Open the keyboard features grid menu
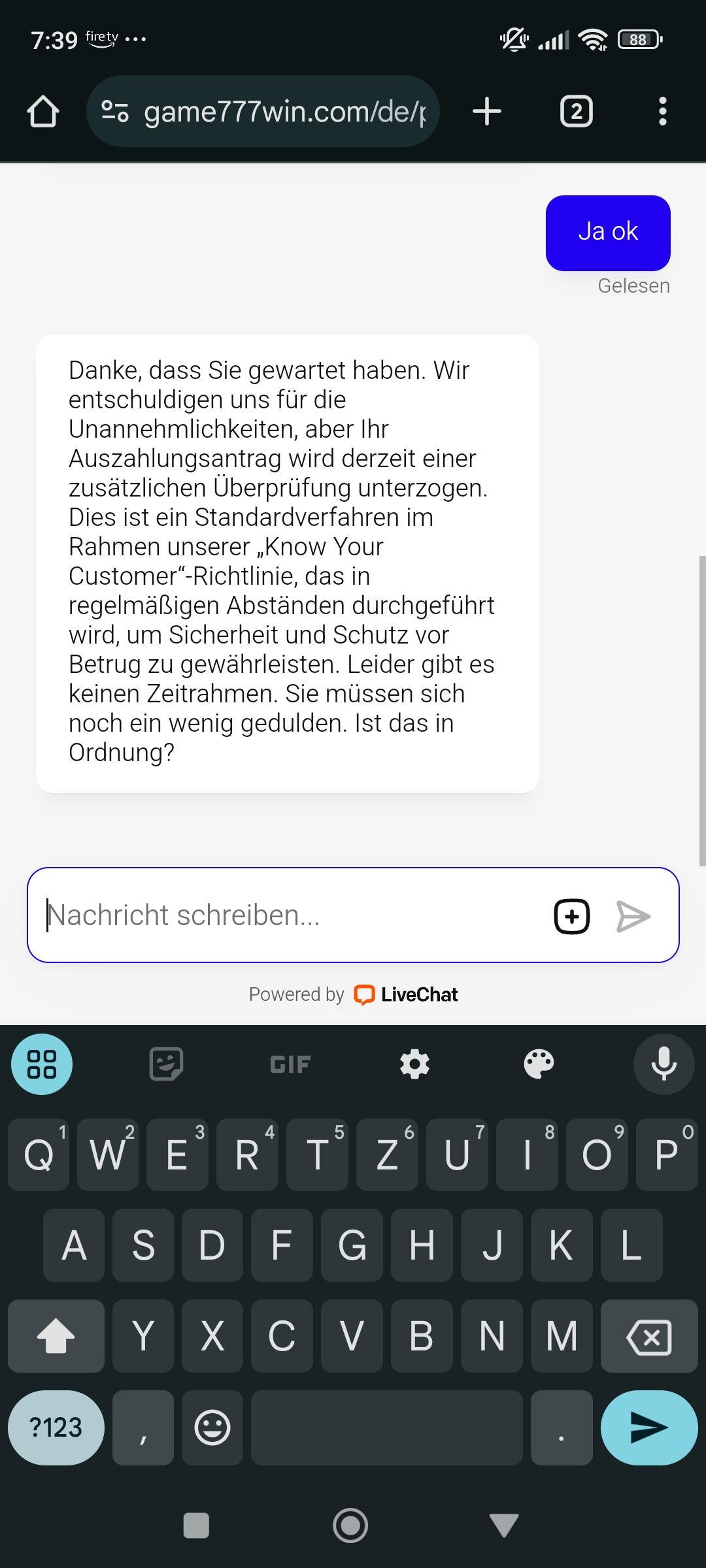This screenshot has height=1568, width=706. [42, 1064]
